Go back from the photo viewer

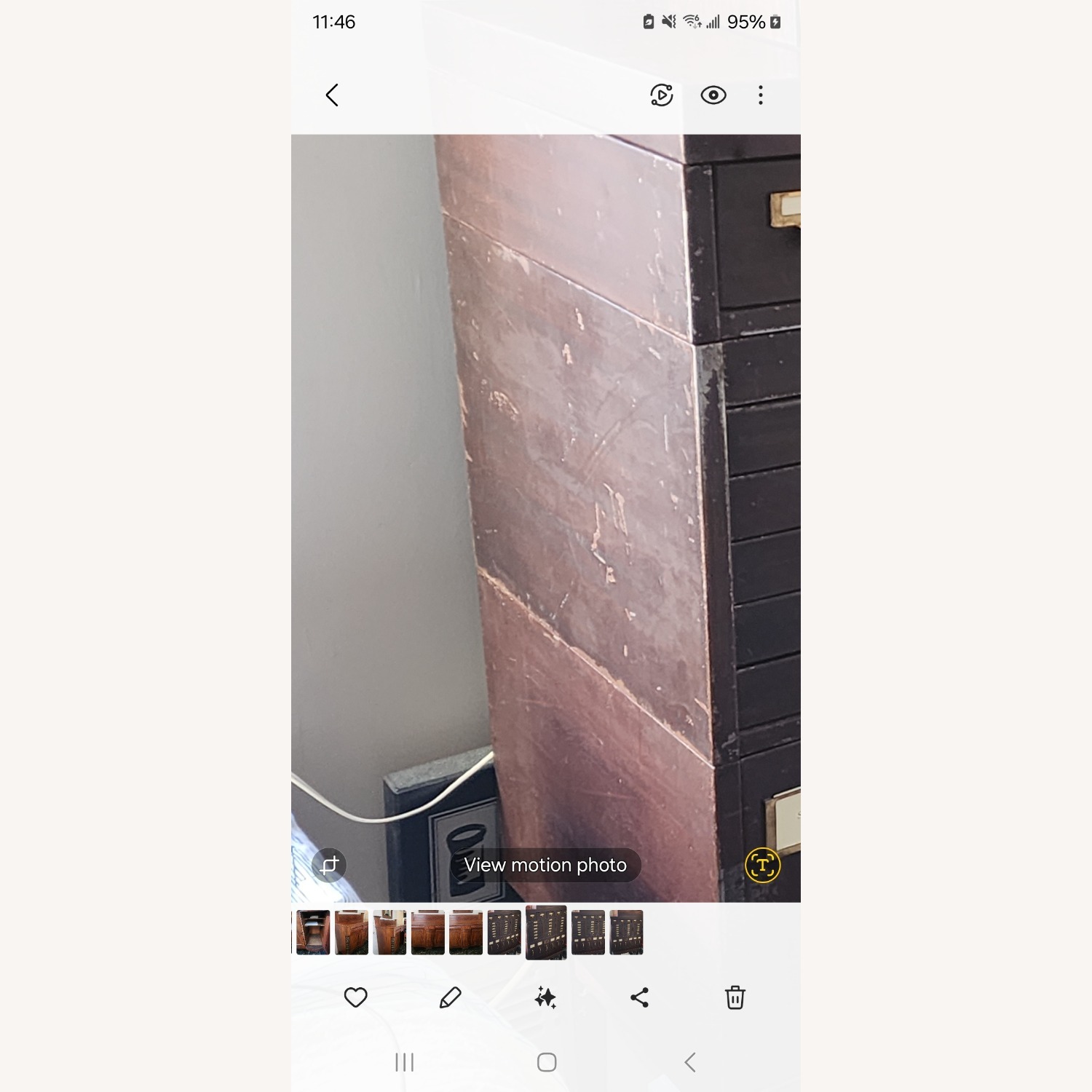click(x=332, y=95)
